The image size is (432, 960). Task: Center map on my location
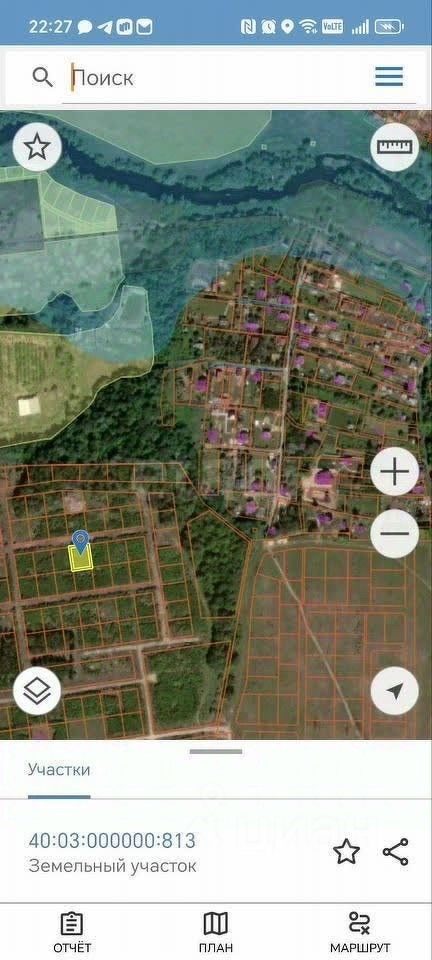(395, 691)
